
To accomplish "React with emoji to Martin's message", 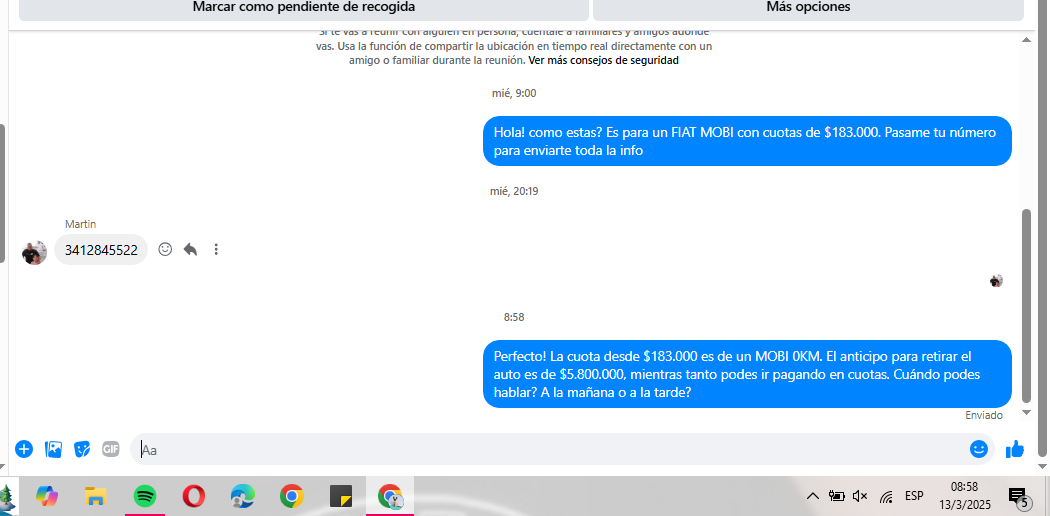I will 166,249.
